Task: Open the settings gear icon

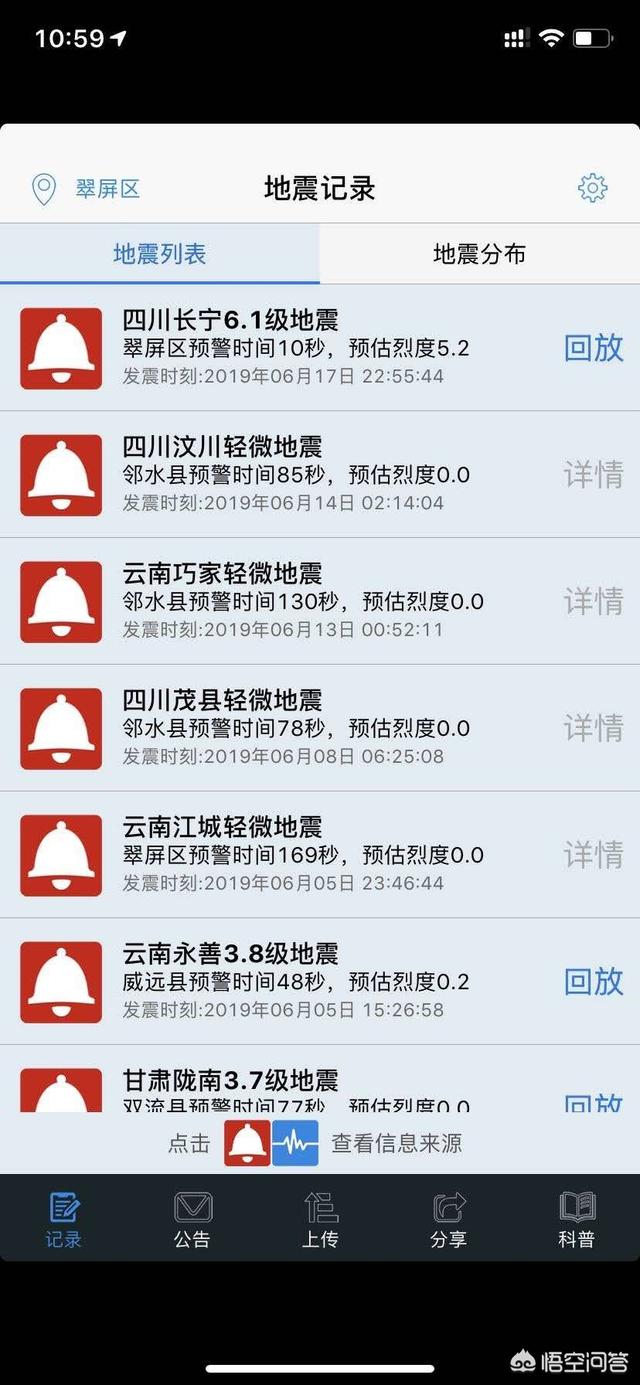Action: pyautogui.click(x=592, y=187)
